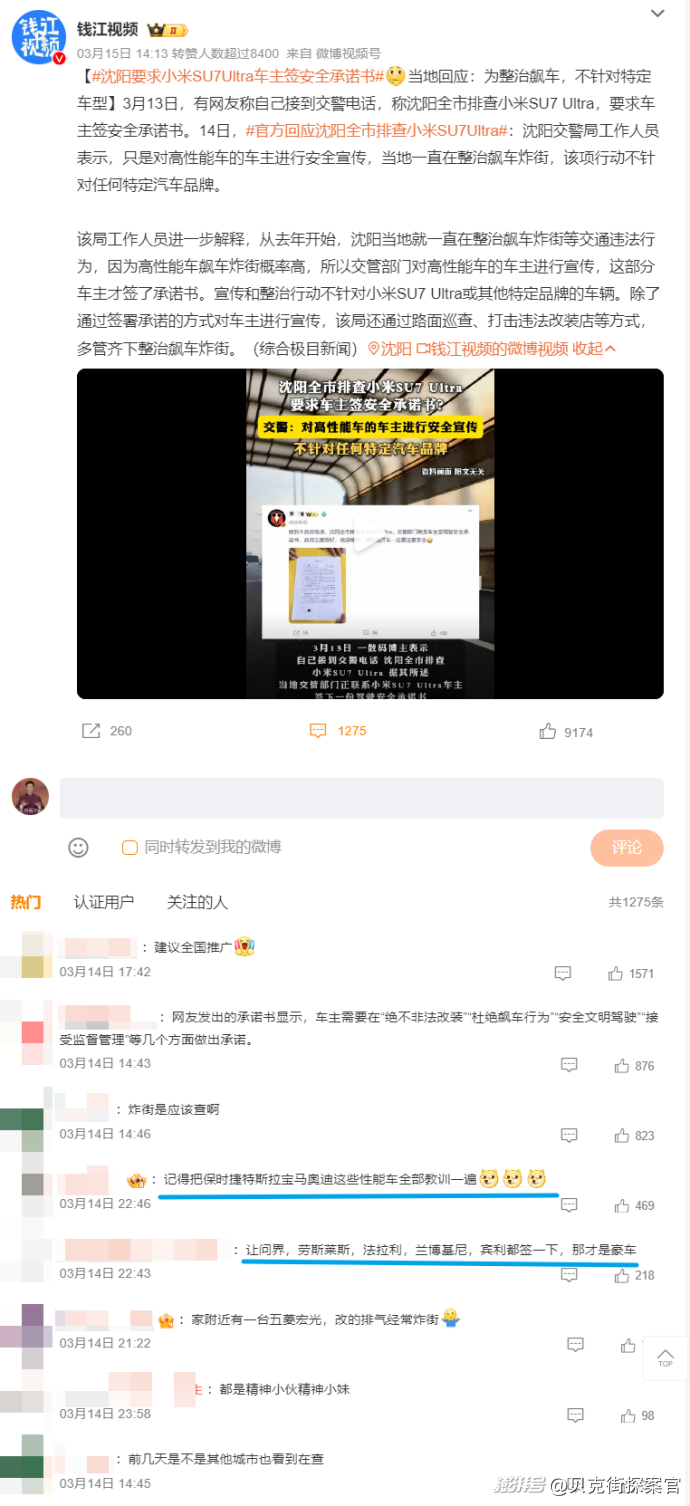Viewport: 690px width, 1506px height.
Task: Switch to the 关注的人 tab
Action: point(197,902)
